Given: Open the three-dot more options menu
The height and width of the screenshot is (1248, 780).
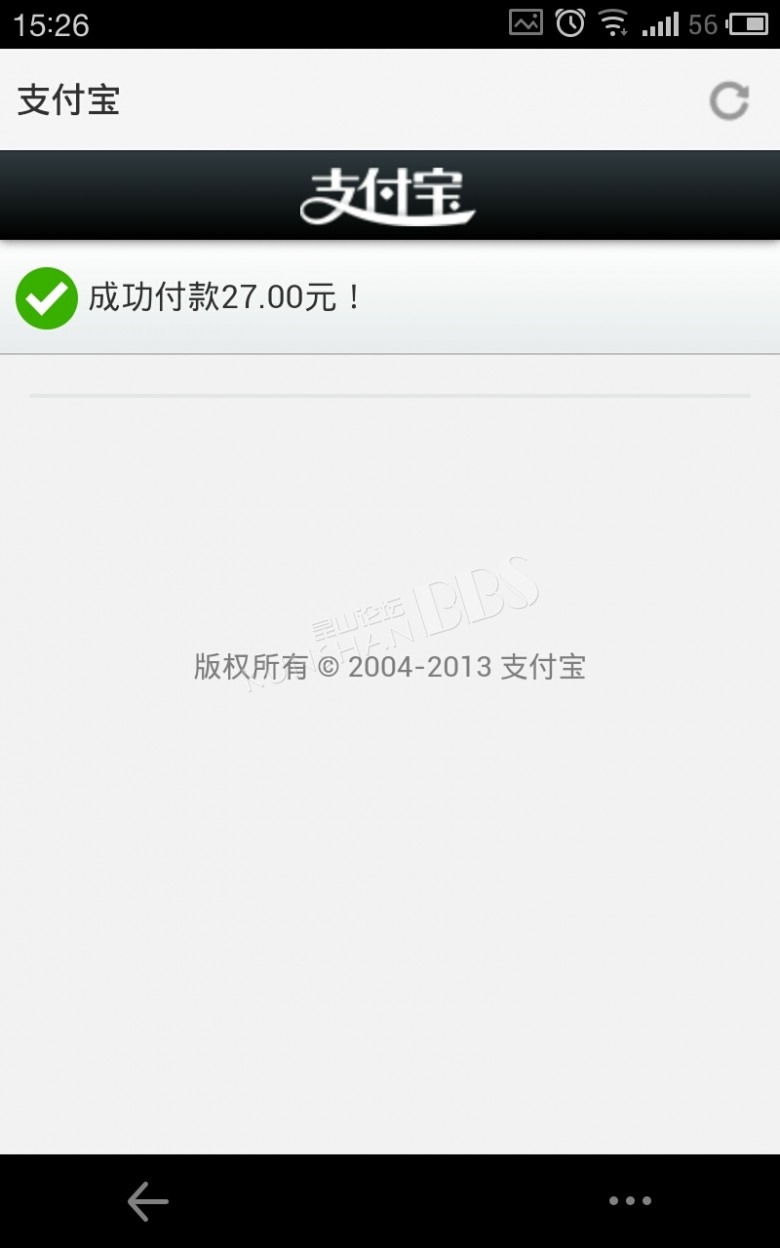Looking at the screenshot, I should 630,1201.
